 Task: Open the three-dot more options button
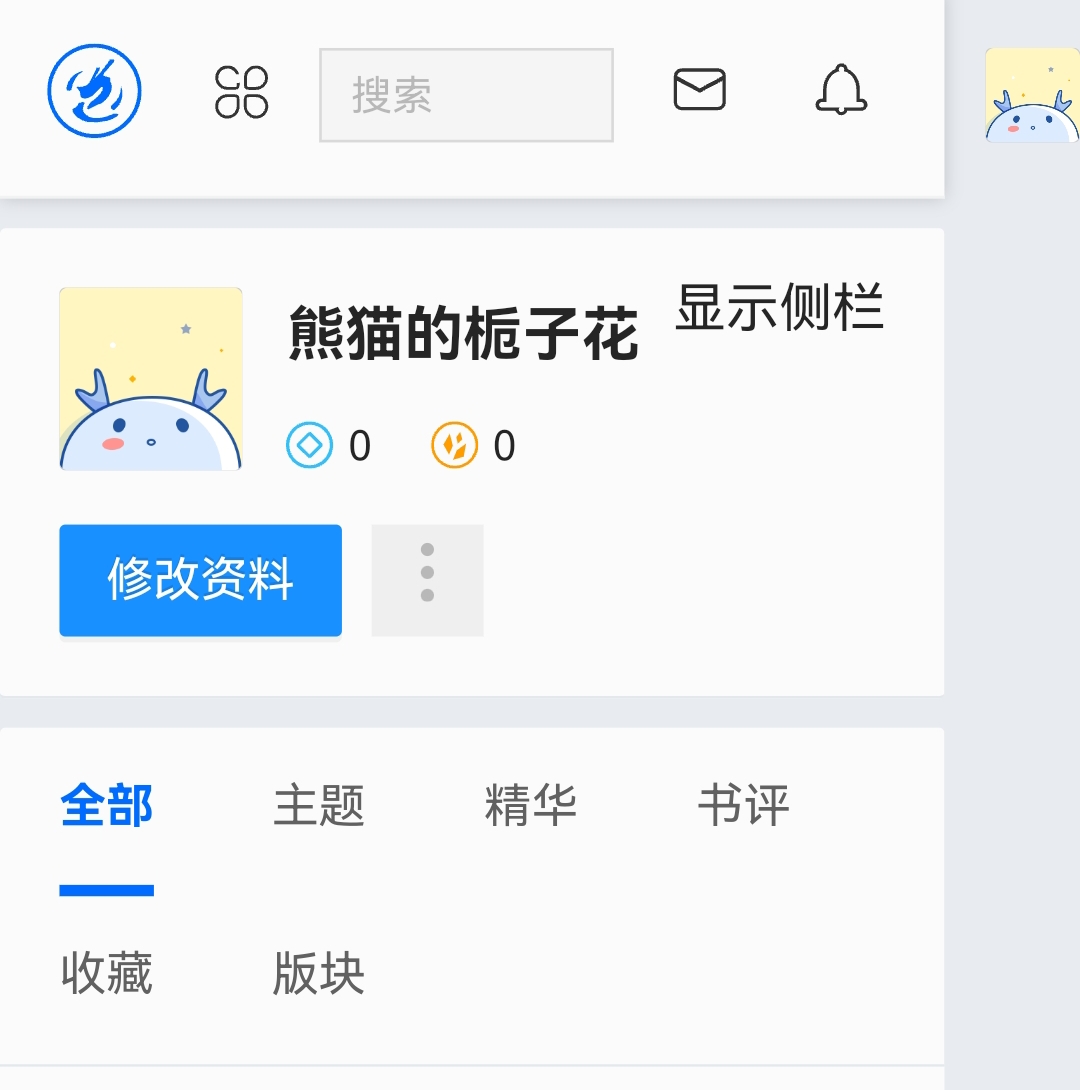coord(427,580)
